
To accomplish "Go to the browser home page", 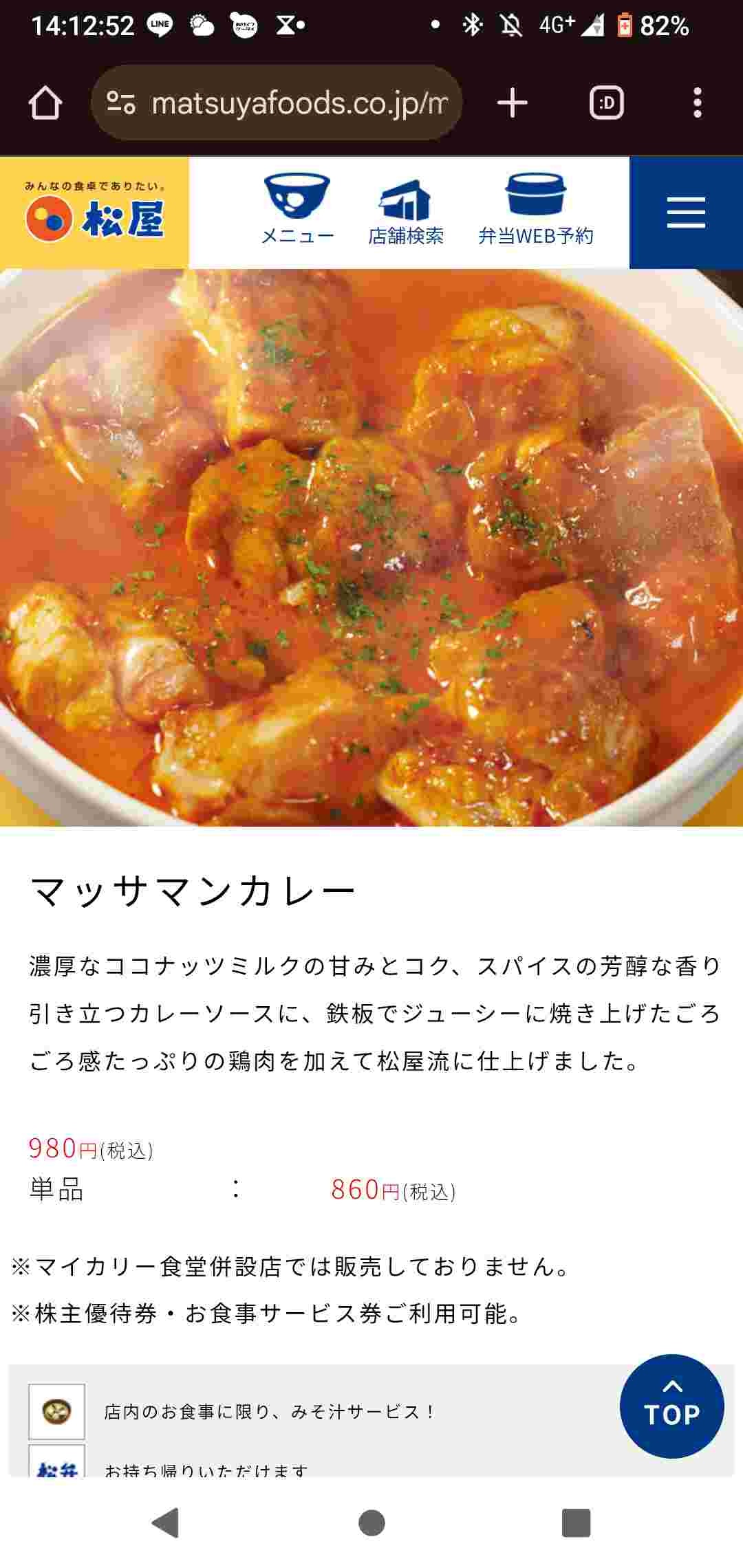I will pyautogui.click(x=45, y=103).
